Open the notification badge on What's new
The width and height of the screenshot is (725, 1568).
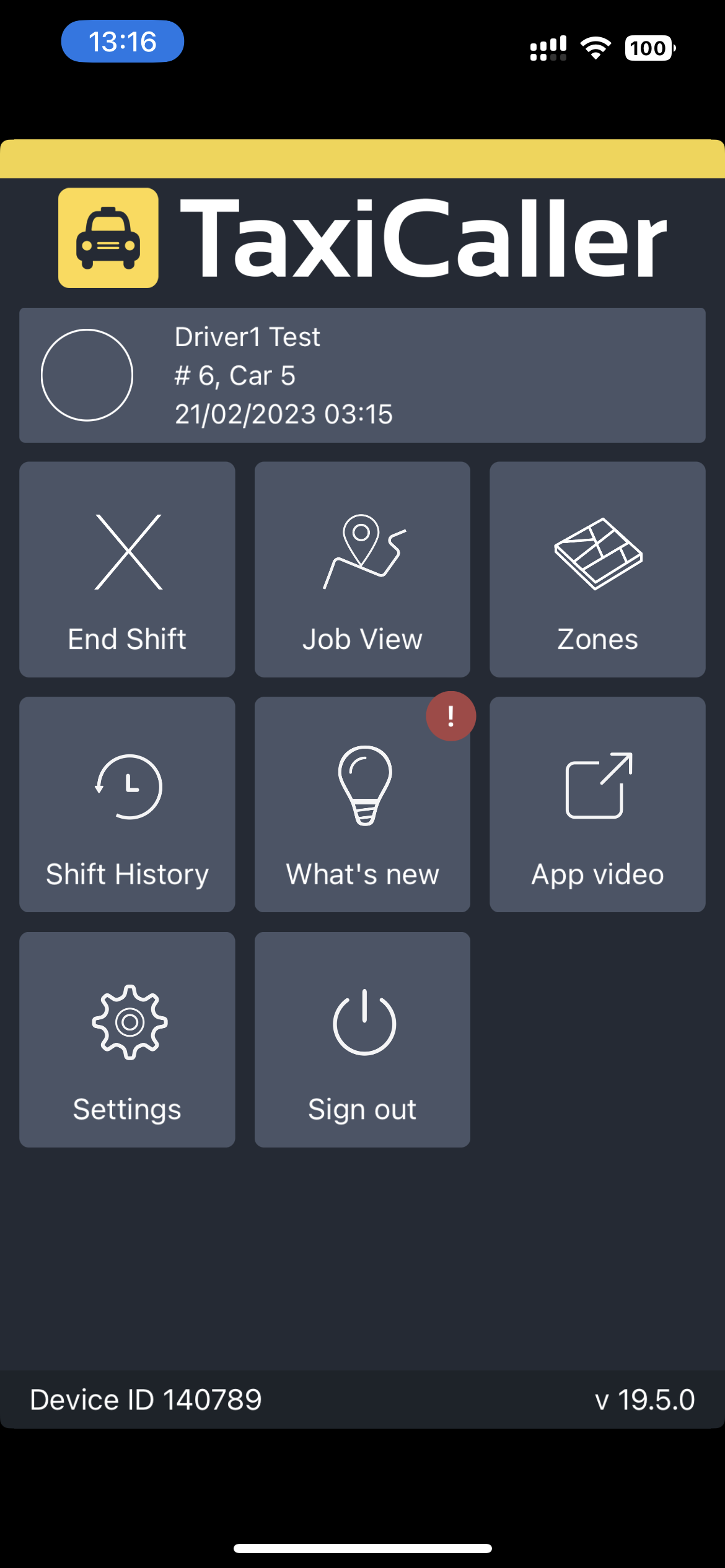pos(450,716)
